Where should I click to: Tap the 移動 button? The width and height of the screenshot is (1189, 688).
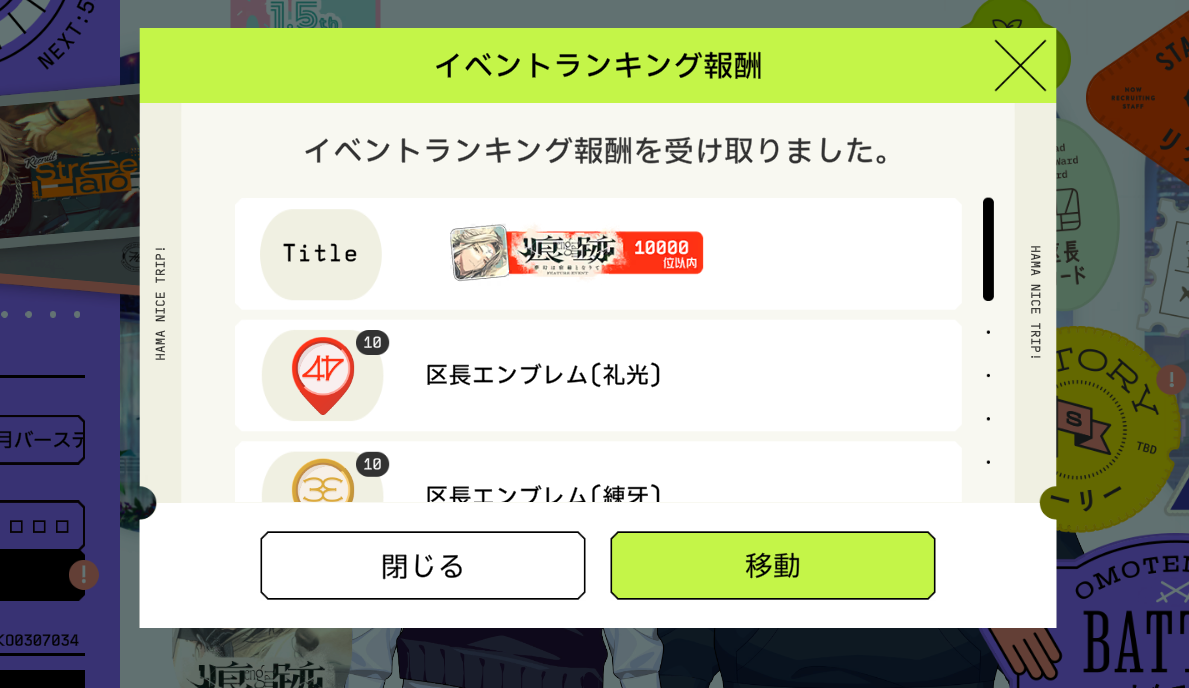click(x=772, y=565)
